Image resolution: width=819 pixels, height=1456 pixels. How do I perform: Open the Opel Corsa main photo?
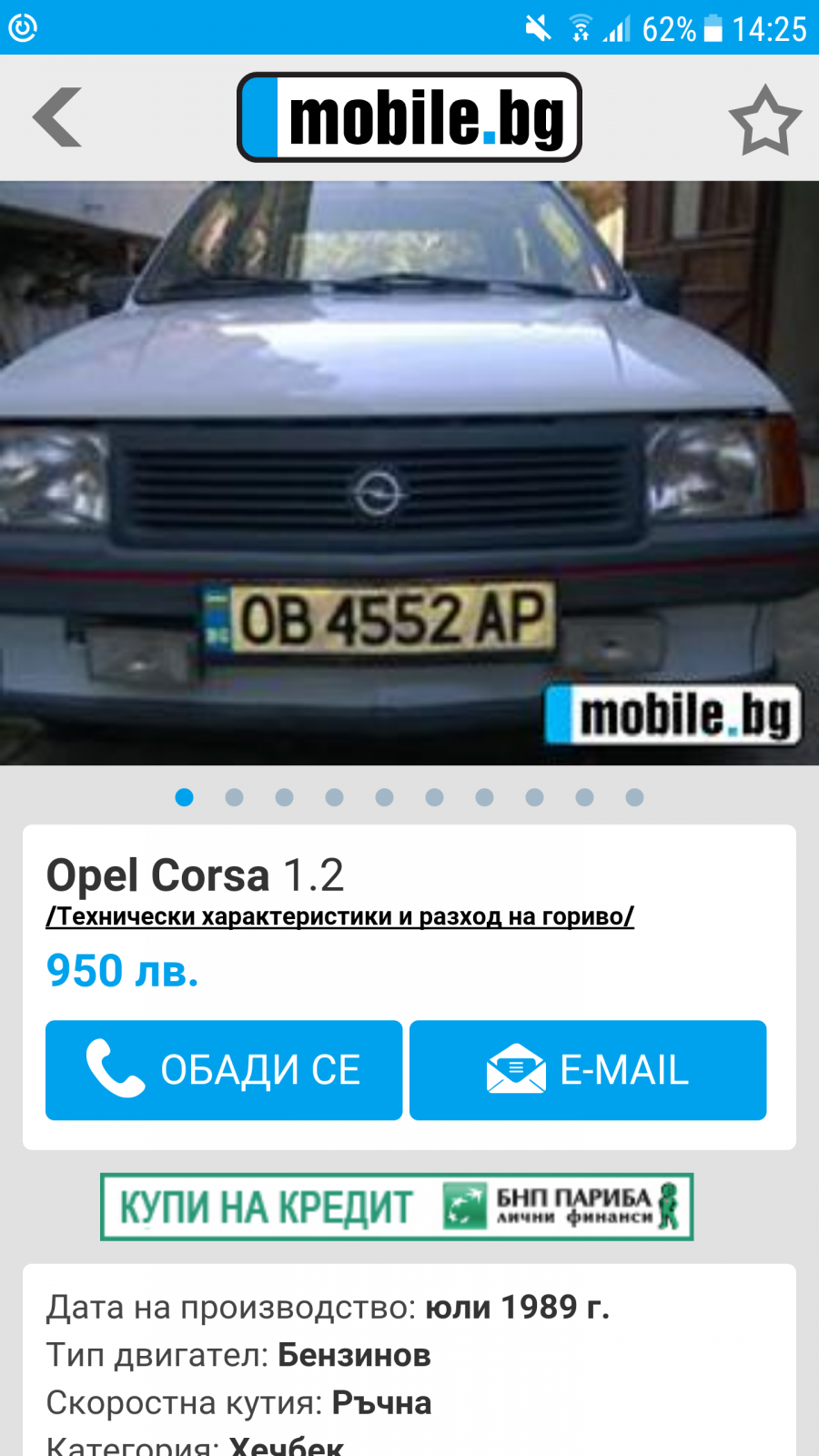[409, 473]
